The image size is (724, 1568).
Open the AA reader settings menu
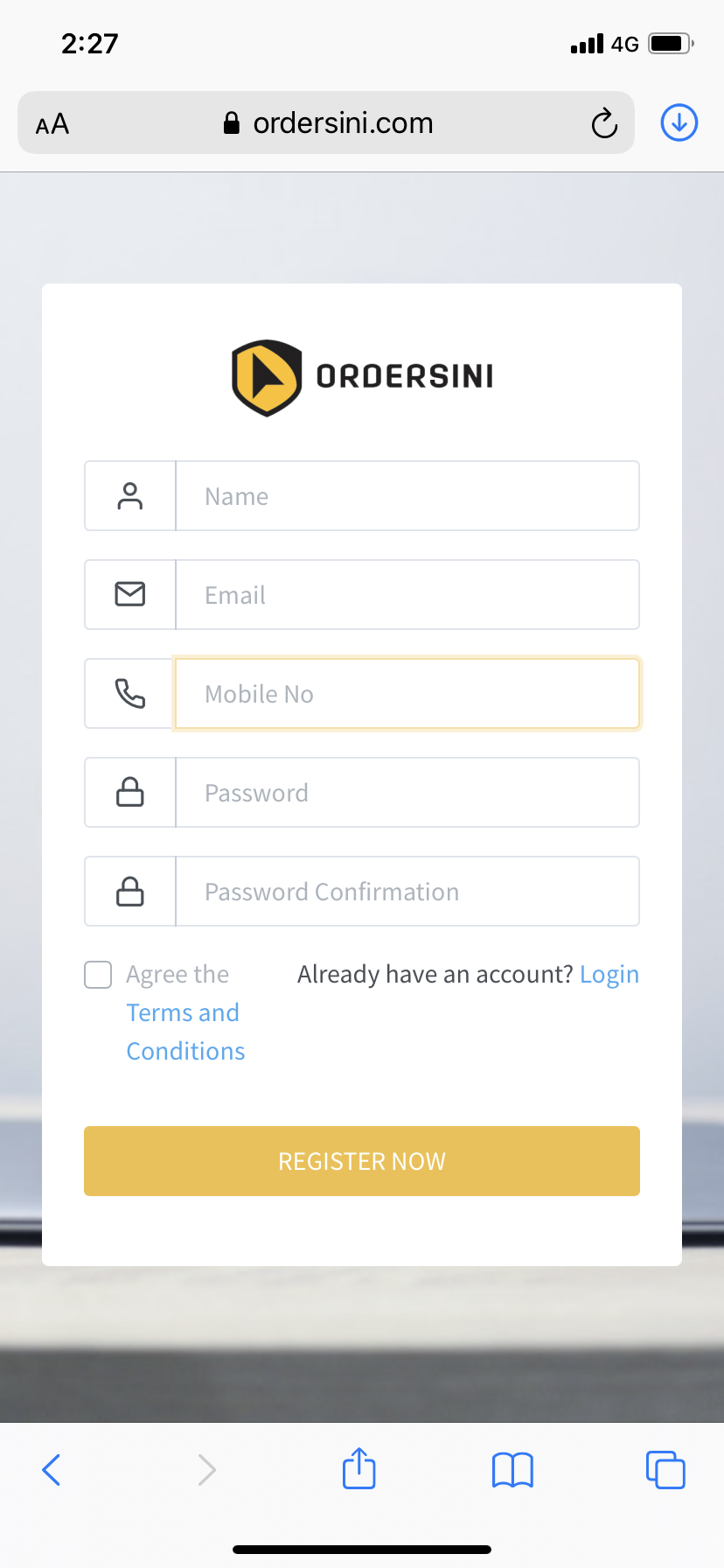pyautogui.click(x=52, y=124)
